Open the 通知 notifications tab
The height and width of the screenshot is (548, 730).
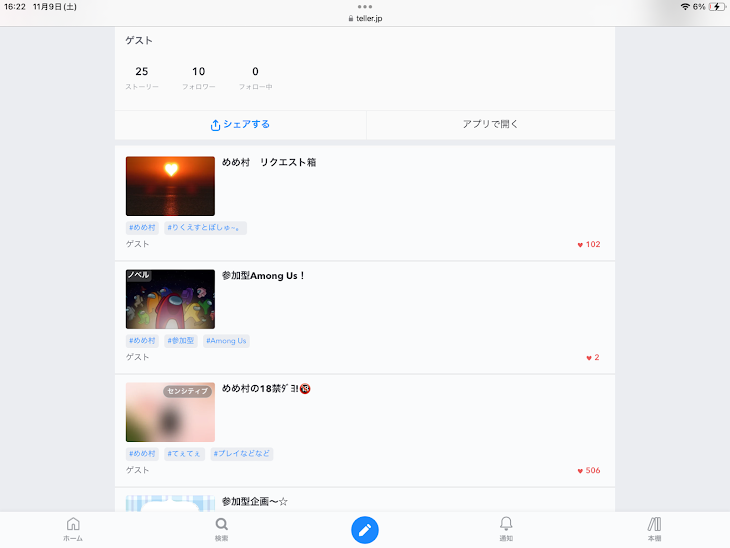(x=506, y=529)
